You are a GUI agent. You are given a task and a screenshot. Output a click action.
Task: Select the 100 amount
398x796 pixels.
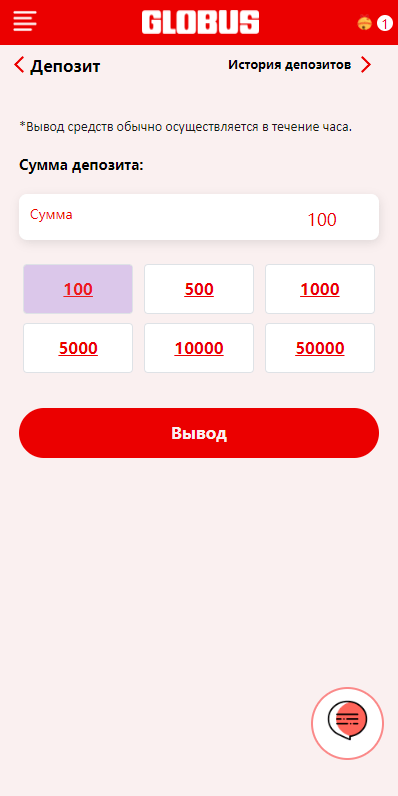78,289
